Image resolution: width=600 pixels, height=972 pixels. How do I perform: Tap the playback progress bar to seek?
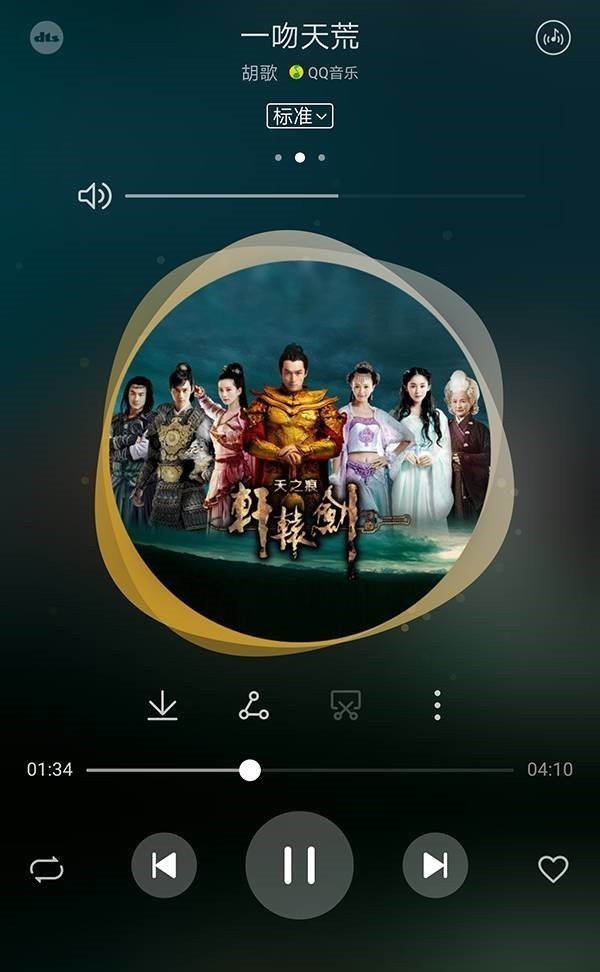pyautogui.click(x=300, y=770)
